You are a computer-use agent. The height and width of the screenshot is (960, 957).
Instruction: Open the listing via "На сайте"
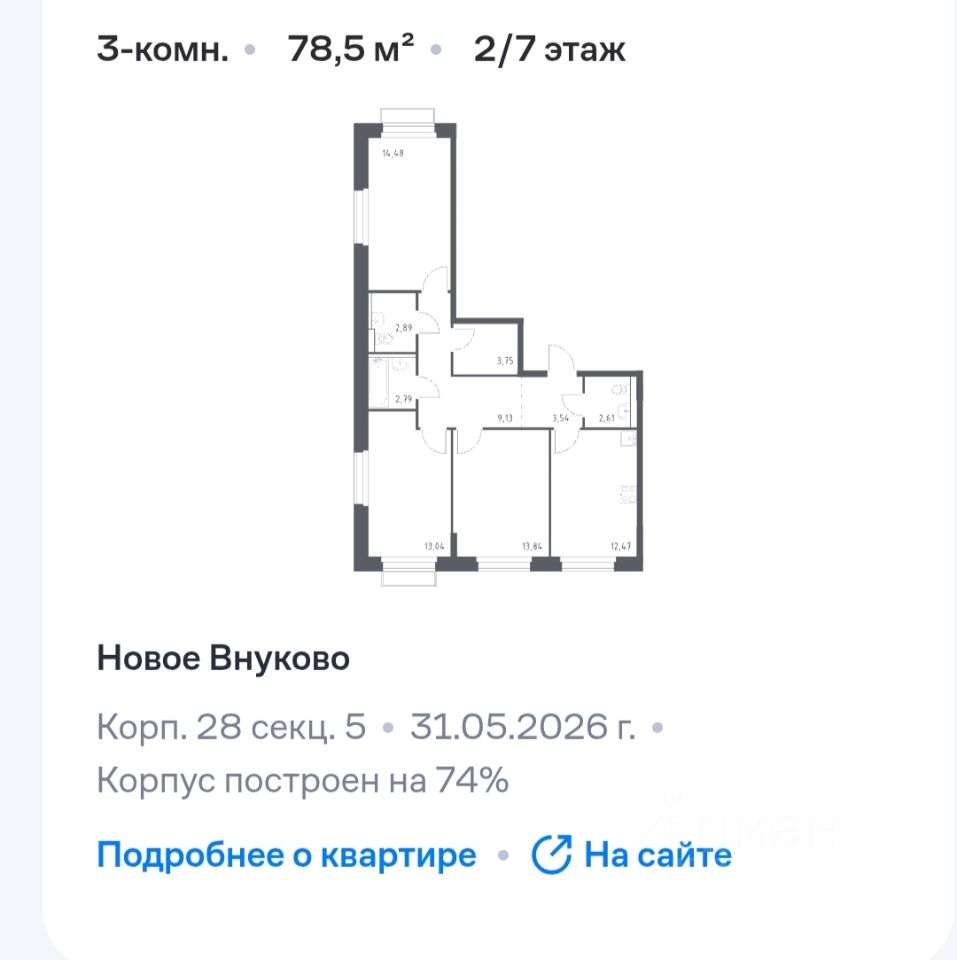tap(632, 856)
